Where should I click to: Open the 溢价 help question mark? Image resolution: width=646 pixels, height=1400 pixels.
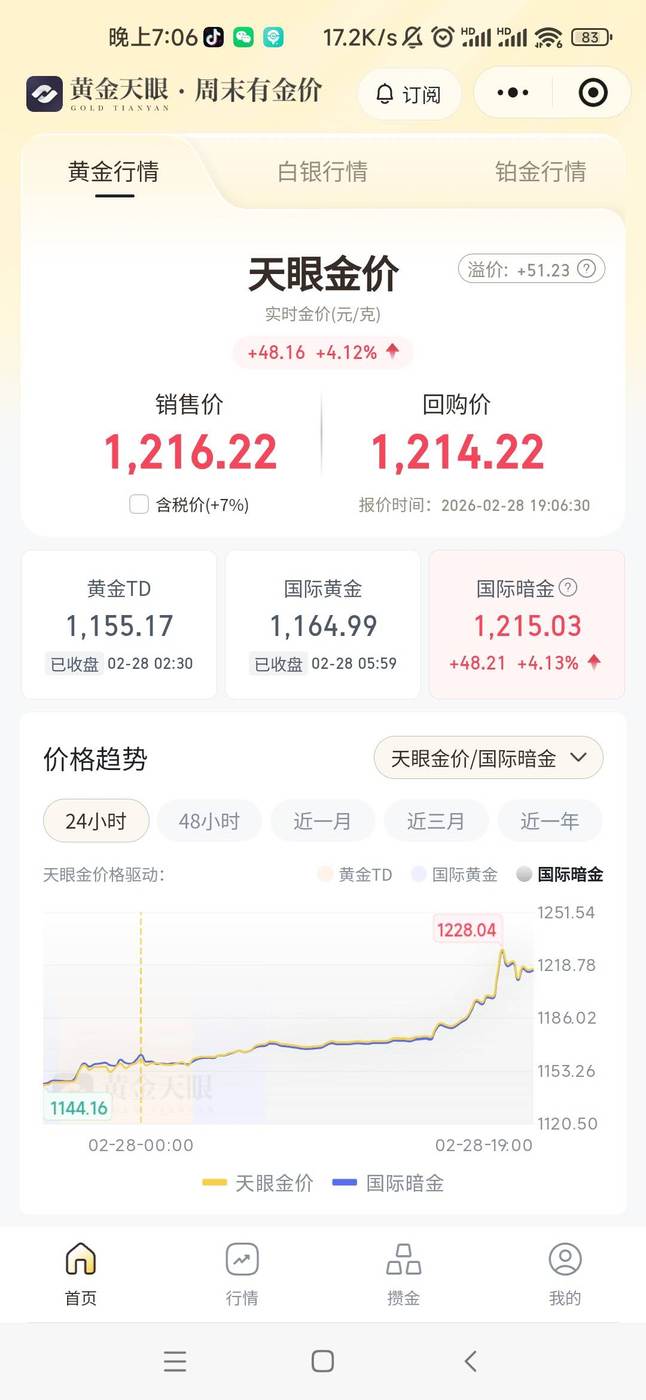click(x=587, y=269)
